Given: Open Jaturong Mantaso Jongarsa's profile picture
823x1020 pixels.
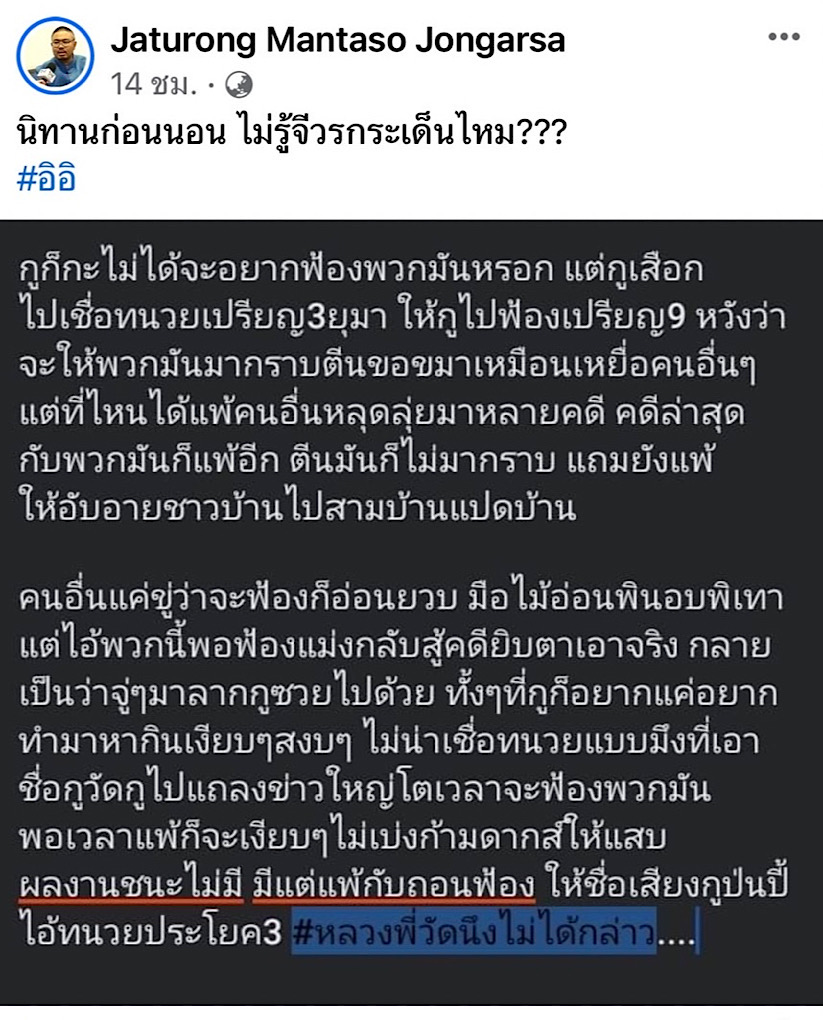Looking at the screenshot, I should pyautogui.click(x=56, y=56).
